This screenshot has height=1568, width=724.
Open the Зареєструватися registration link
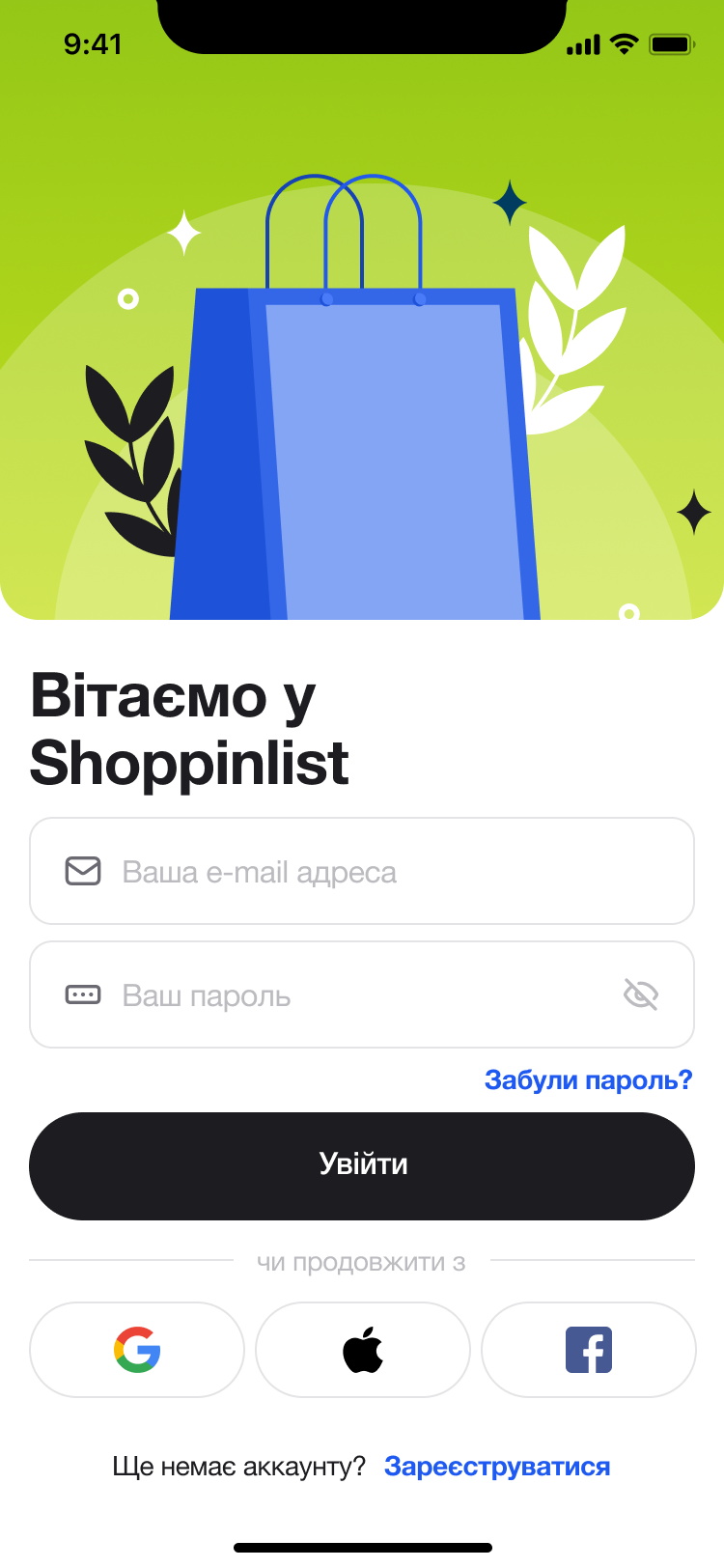(497, 1467)
